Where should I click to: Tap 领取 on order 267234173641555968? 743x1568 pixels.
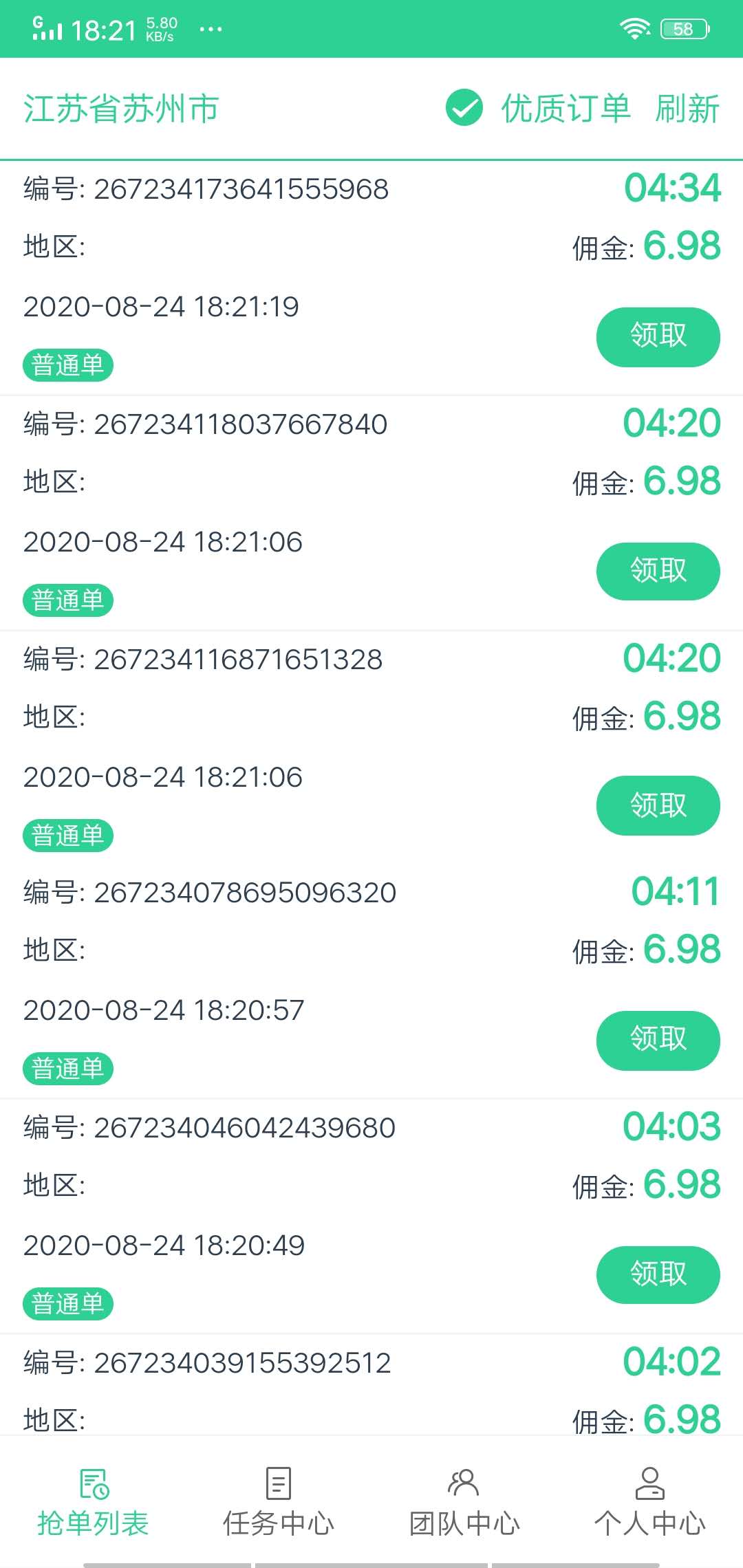657,336
